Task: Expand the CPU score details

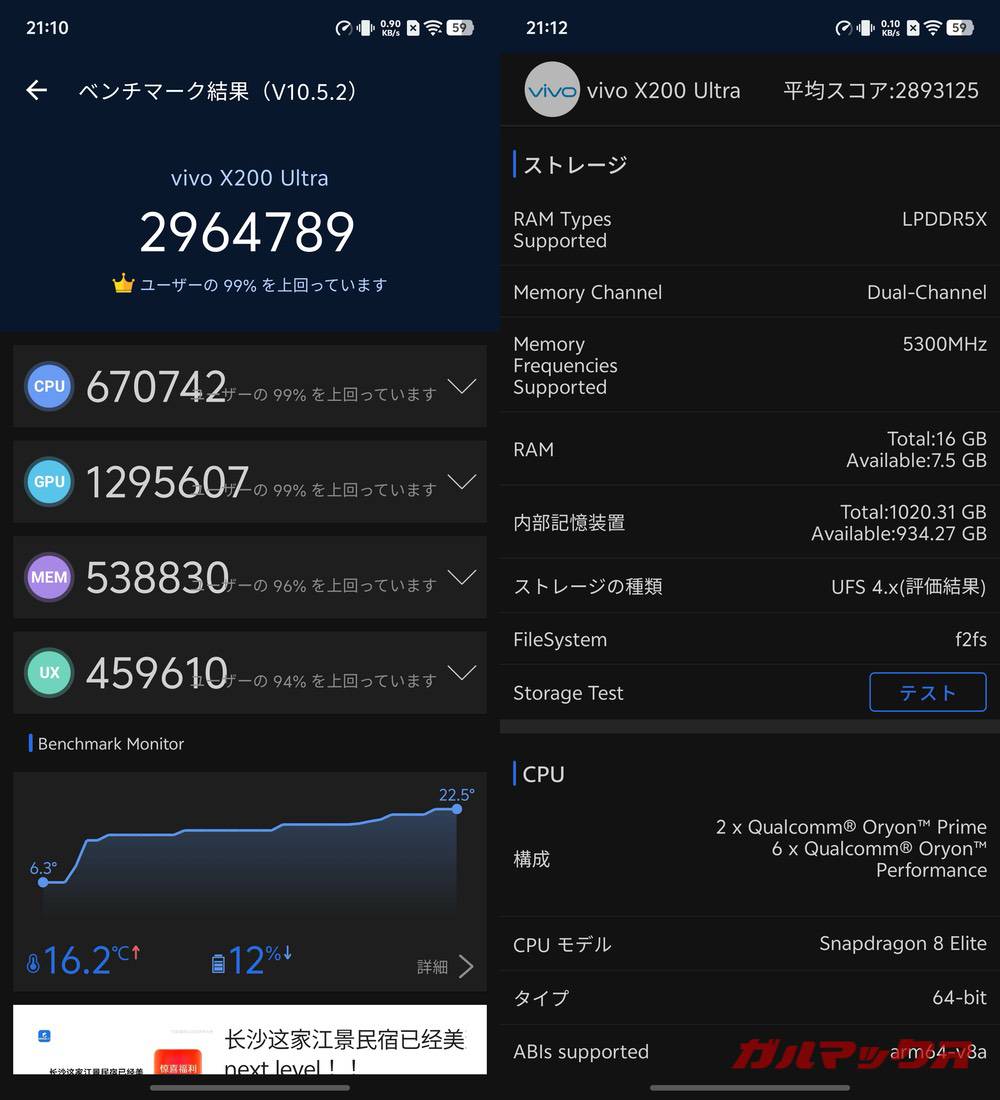Action: [462, 386]
